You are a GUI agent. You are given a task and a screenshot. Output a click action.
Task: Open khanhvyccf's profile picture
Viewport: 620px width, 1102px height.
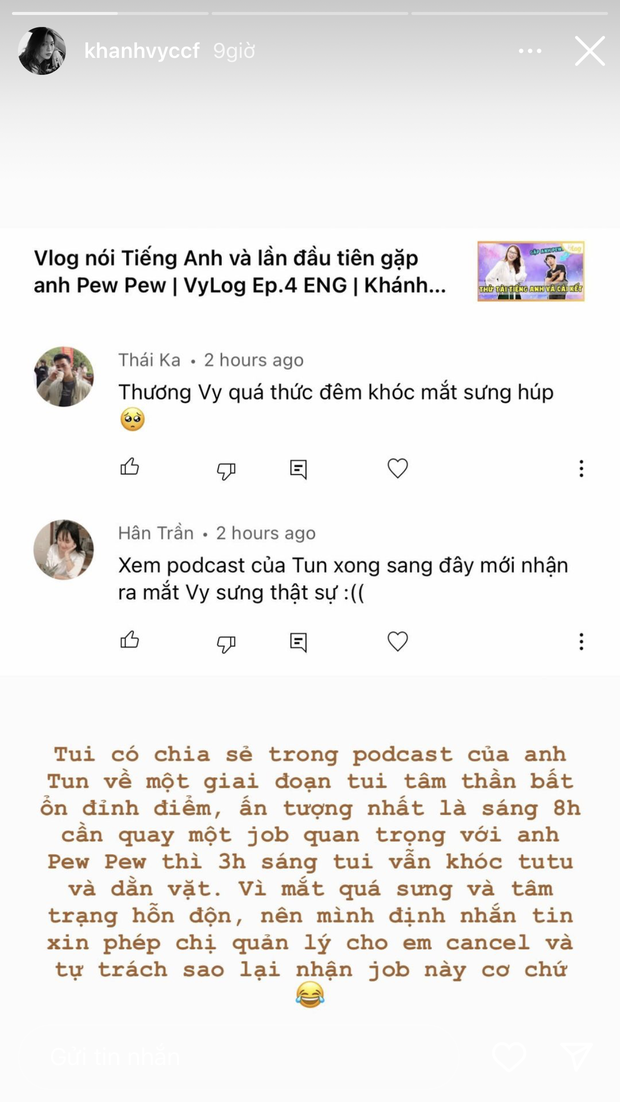pos(42,51)
